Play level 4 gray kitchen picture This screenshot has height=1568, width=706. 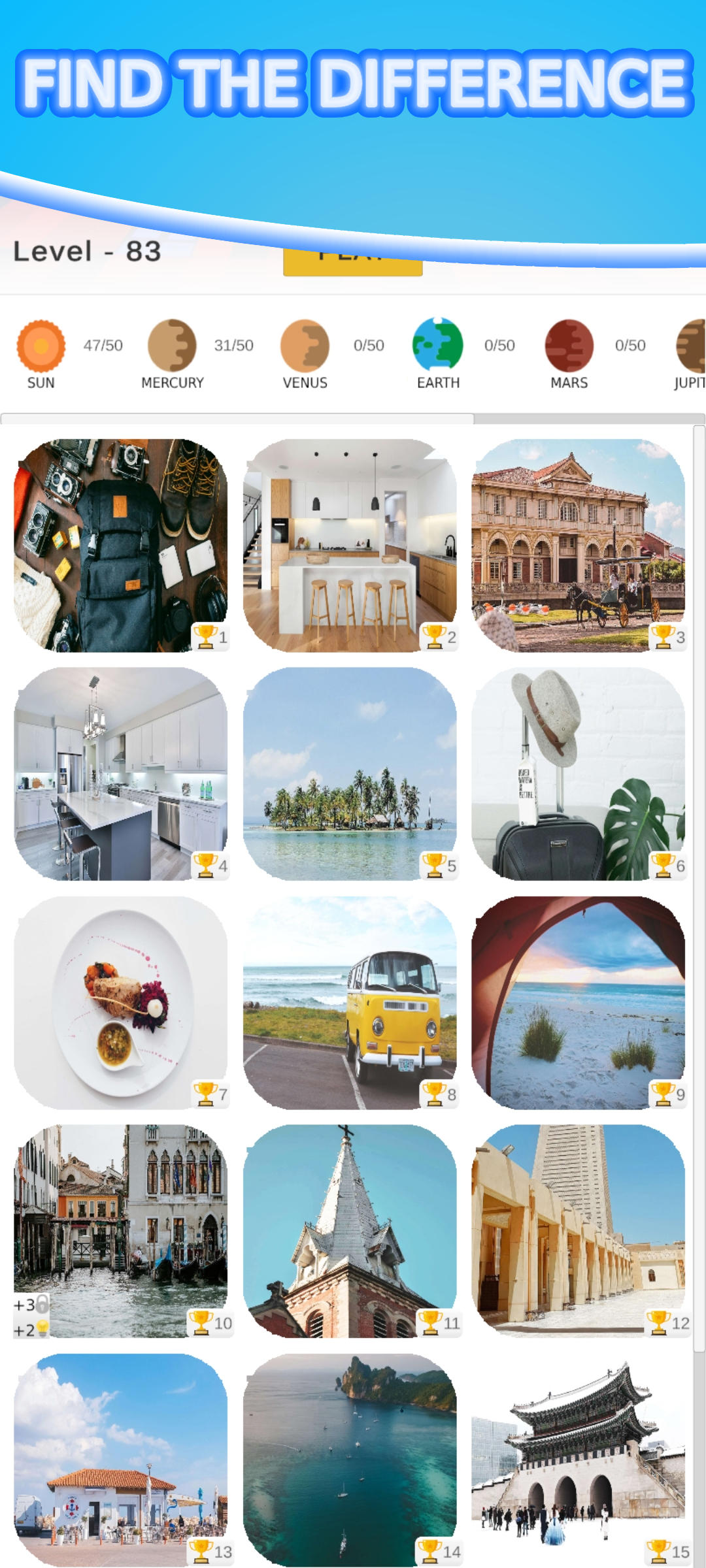coord(121,774)
